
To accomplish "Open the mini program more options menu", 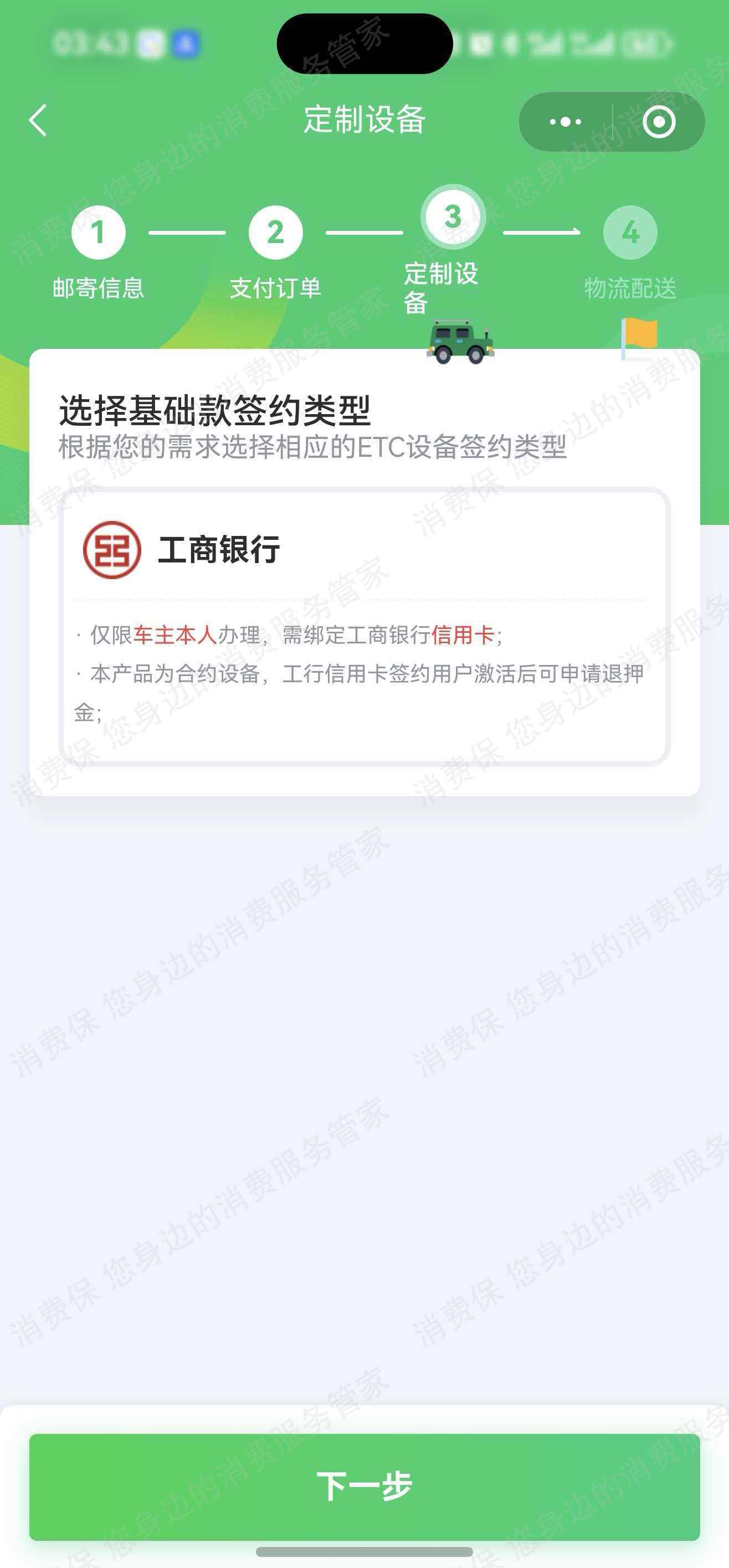I will (565, 122).
